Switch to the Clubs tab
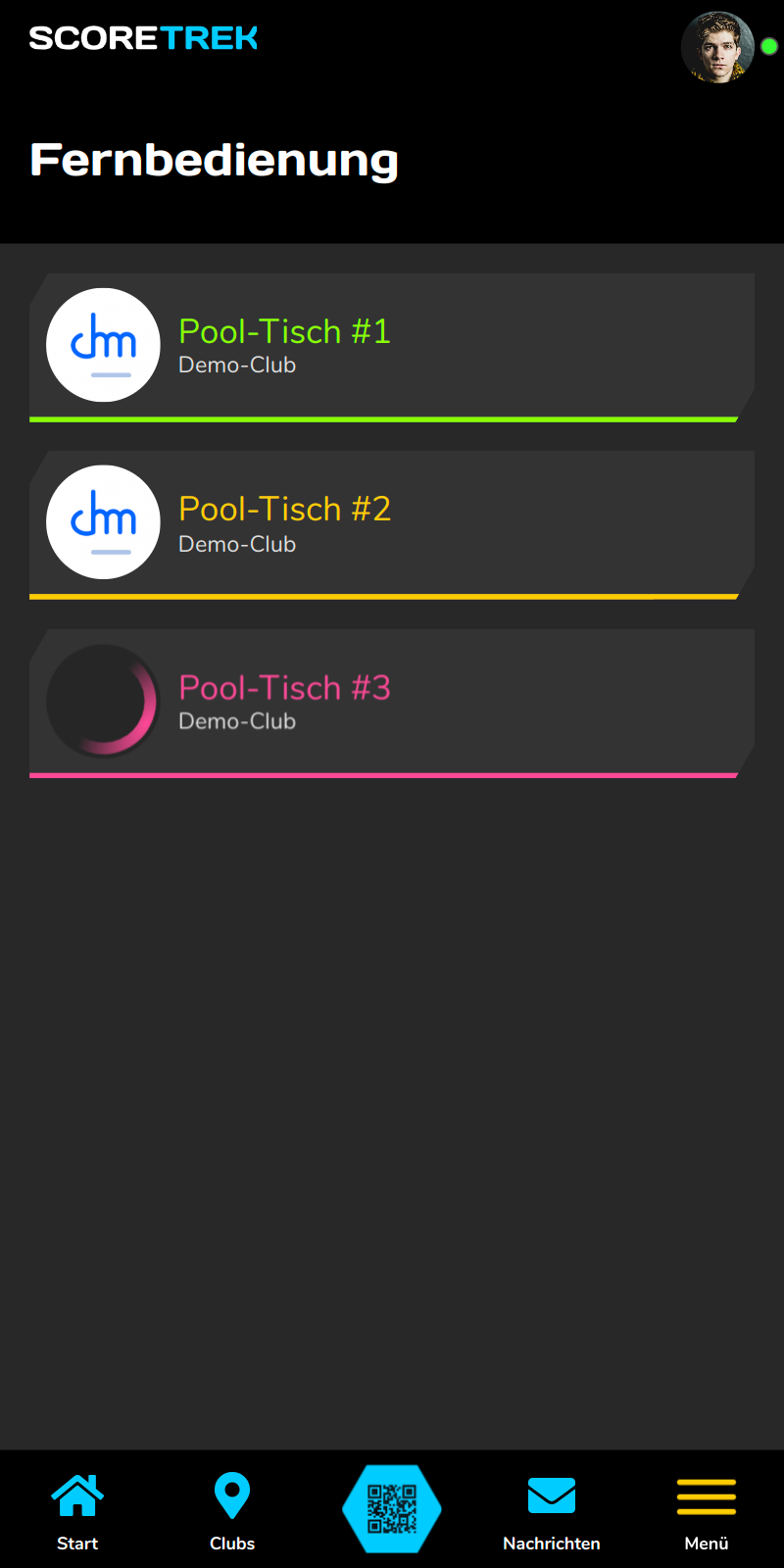 pos(232,1511)
